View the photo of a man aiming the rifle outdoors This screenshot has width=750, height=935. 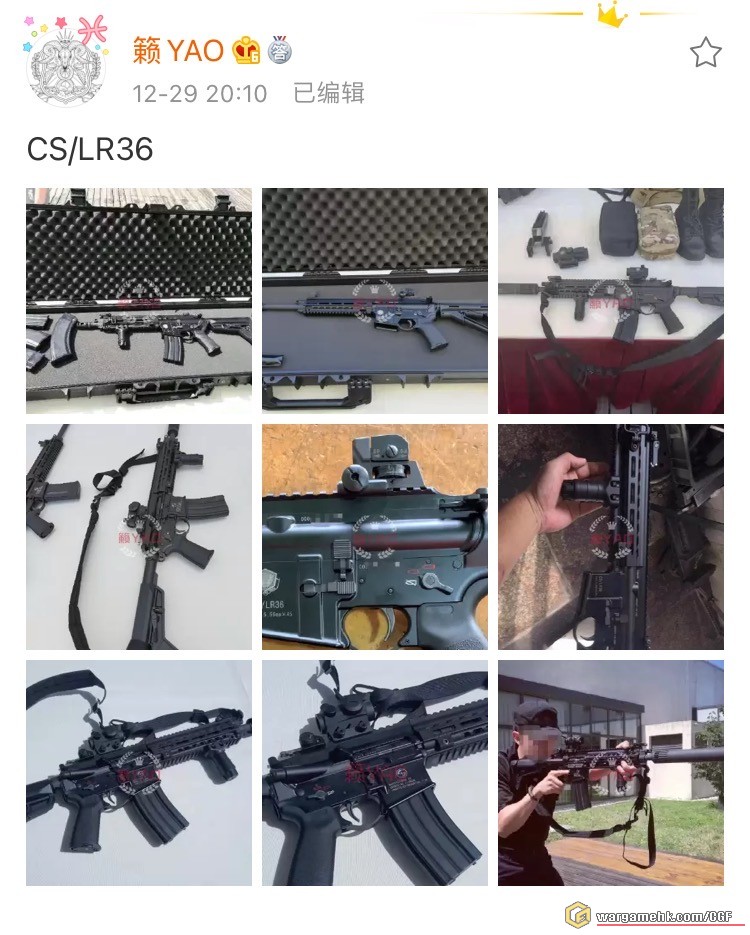point(610,773)
